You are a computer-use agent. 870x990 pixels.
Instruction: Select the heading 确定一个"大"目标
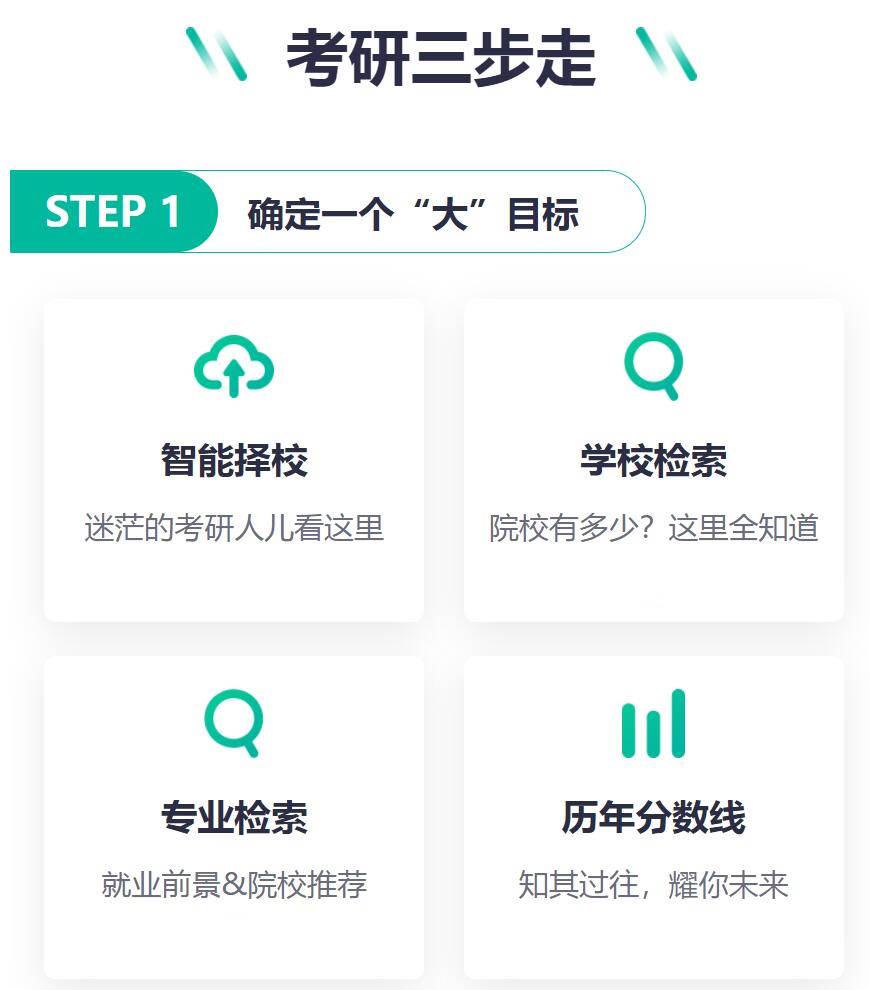(x=415, y=213)
